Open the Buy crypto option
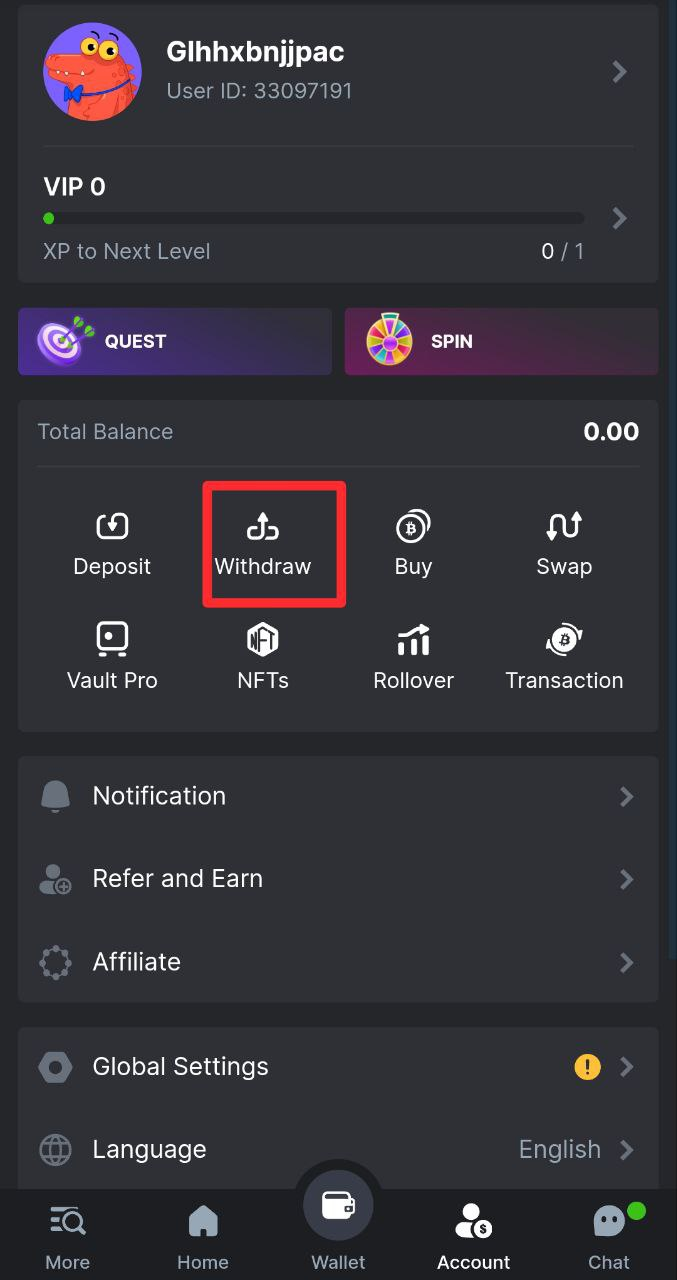Viewport: 677px width, 1280px height. [x=413, y=544]
